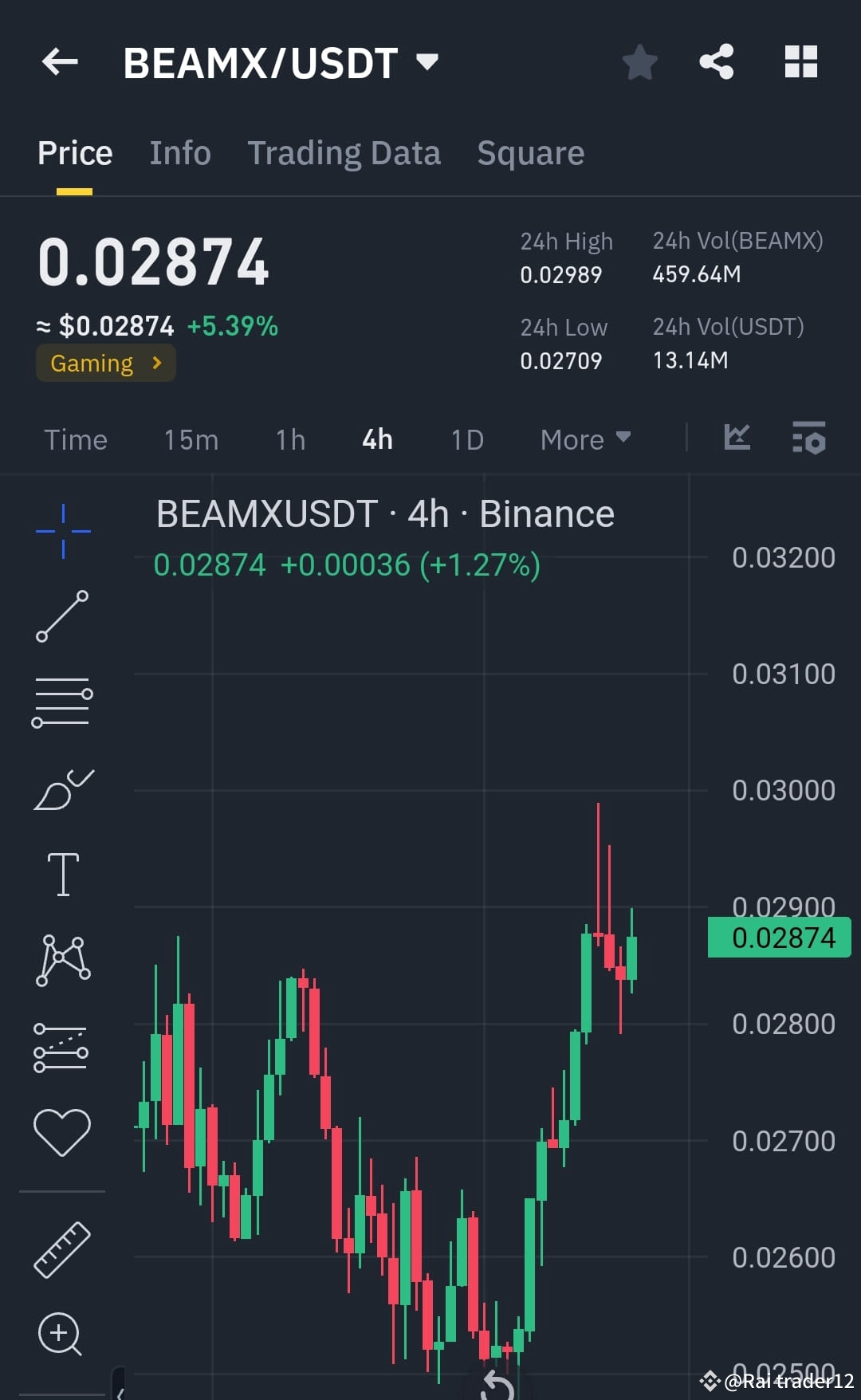Open the indicators panel icon
The width and height of the screenshot is (861, 1400).
[x=737, y=438]
